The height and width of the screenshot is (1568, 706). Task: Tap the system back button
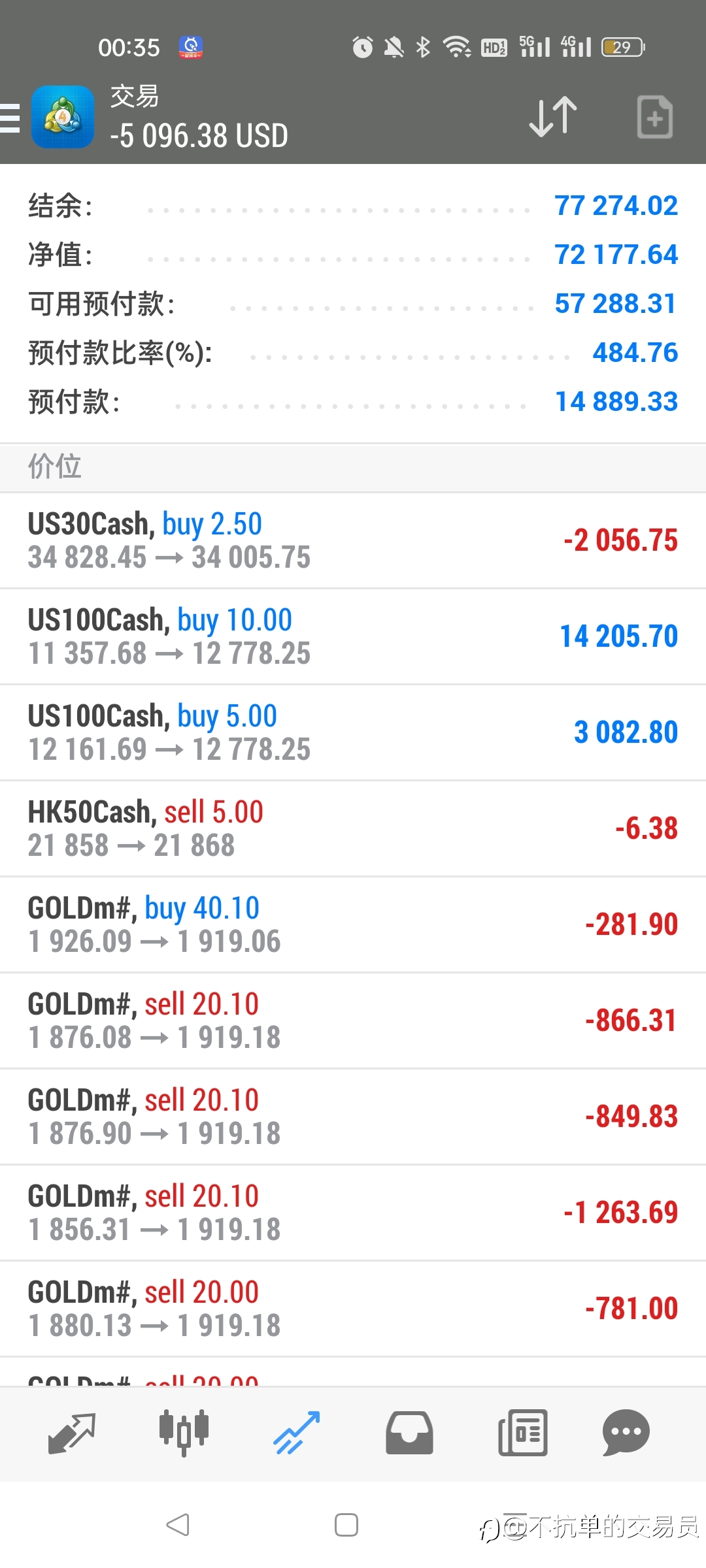coord(178,1525)
